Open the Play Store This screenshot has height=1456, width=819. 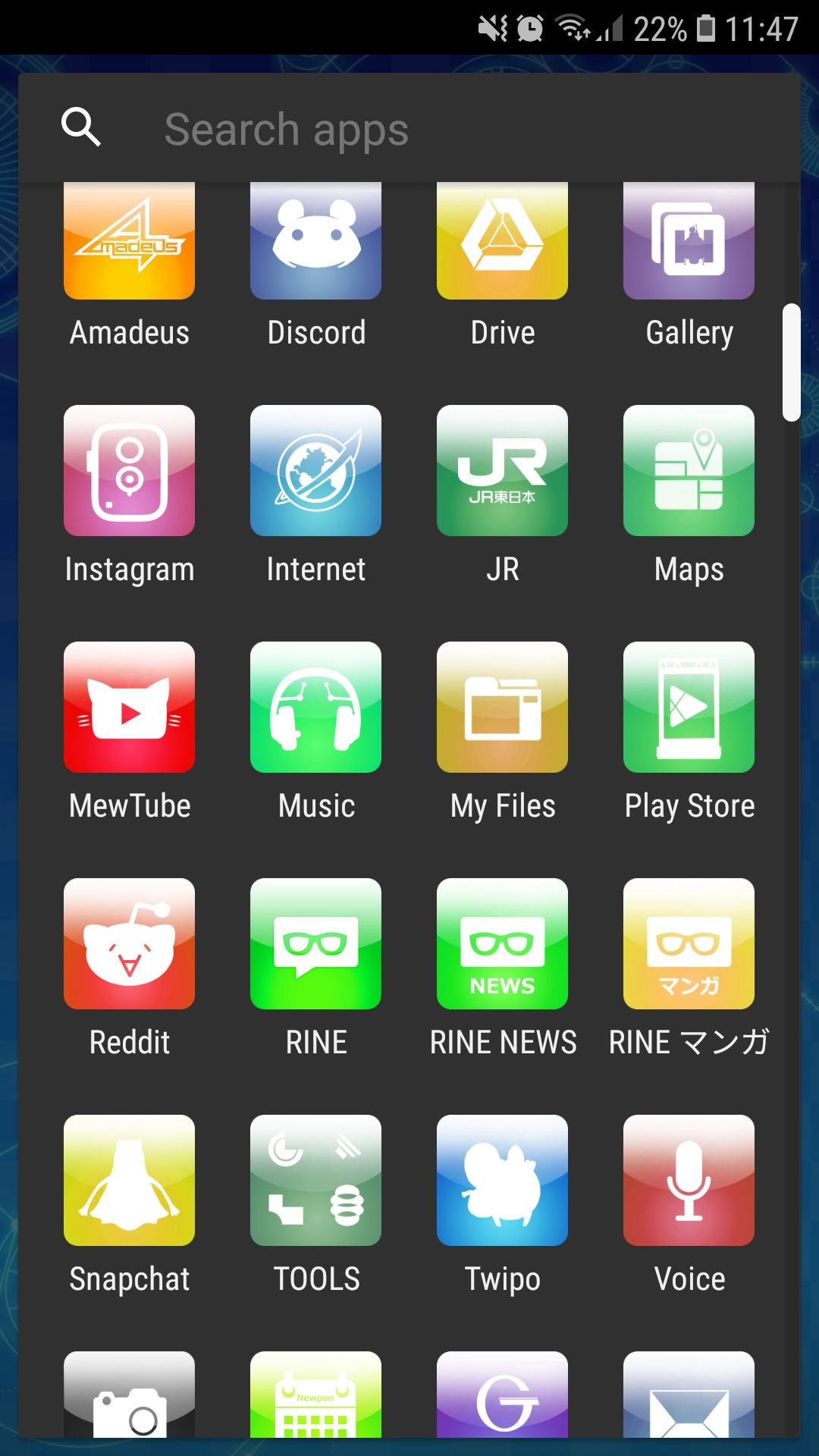(x=689, y=706)
